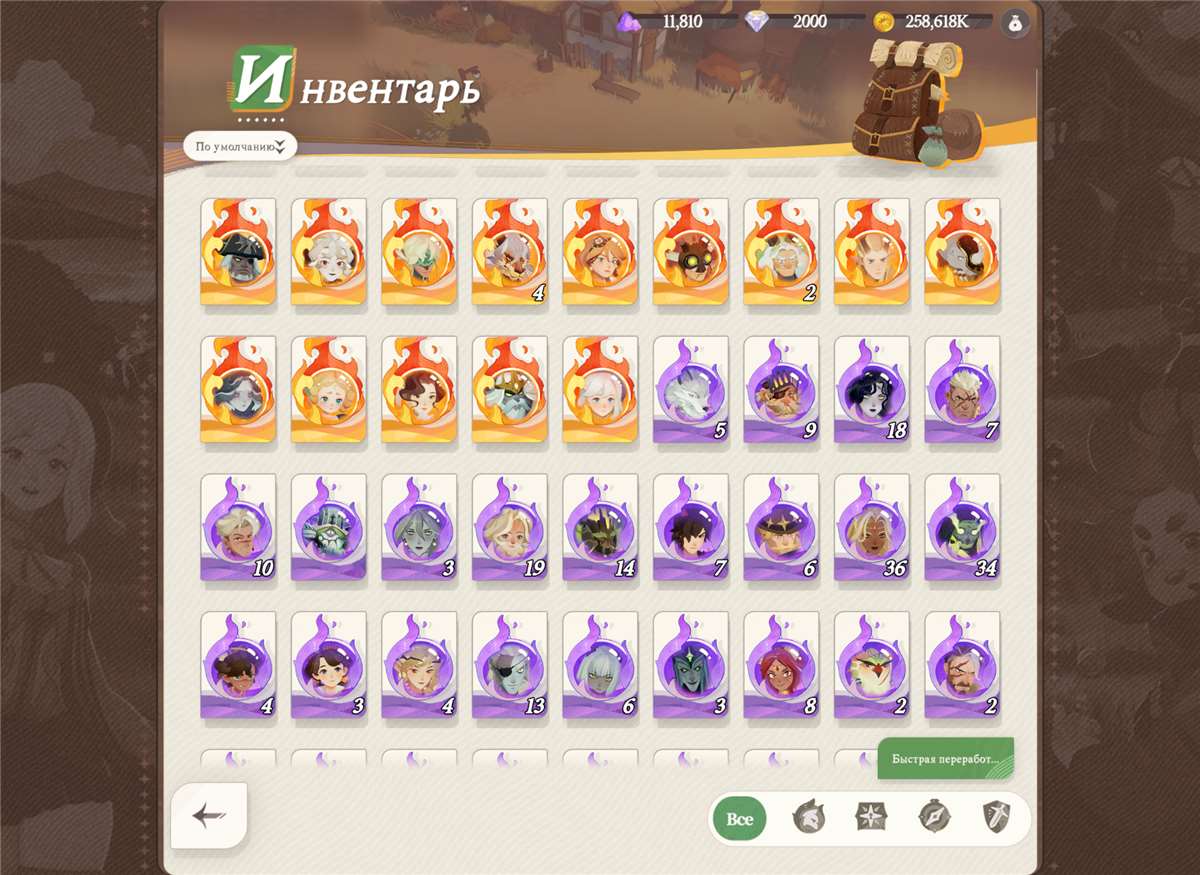Select the white wolf purple card (5)
The width and height of the screenshot is (1200, 875).
(691, 390)
